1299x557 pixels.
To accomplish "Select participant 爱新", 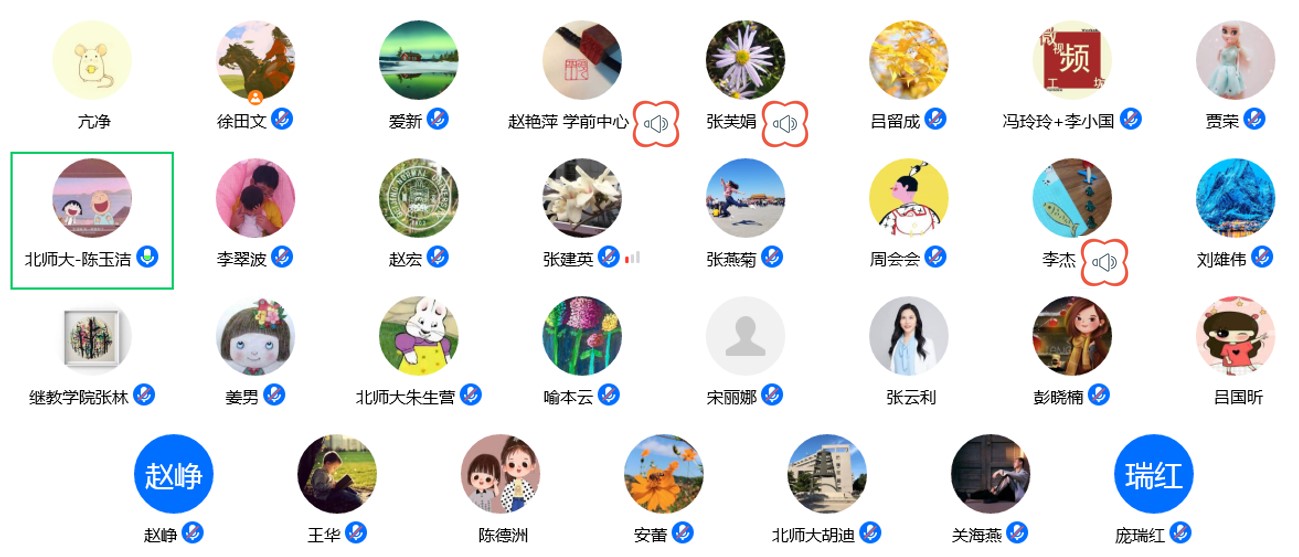I will click(418, 61).
